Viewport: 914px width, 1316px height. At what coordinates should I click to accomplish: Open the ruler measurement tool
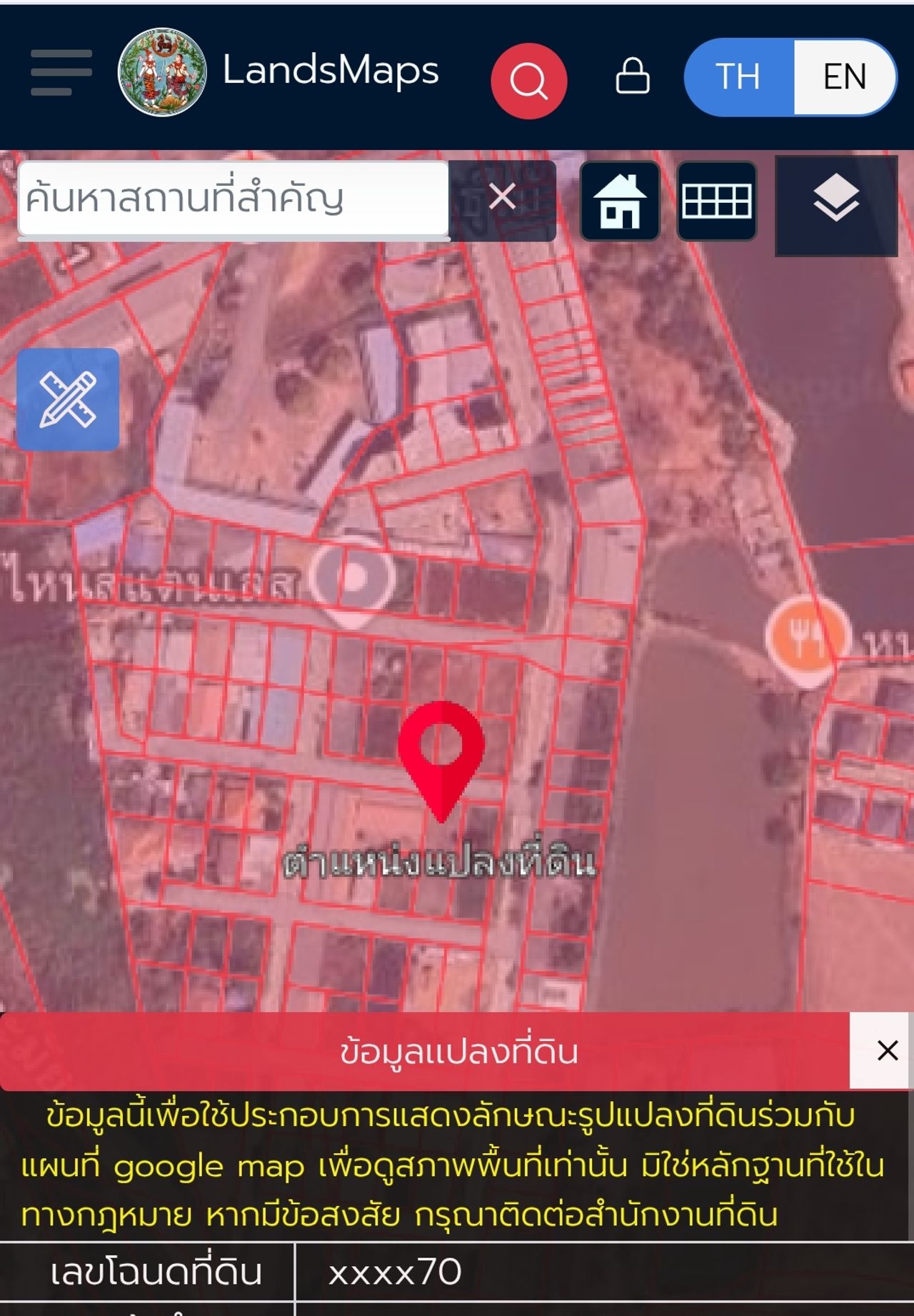pos(68,399)
